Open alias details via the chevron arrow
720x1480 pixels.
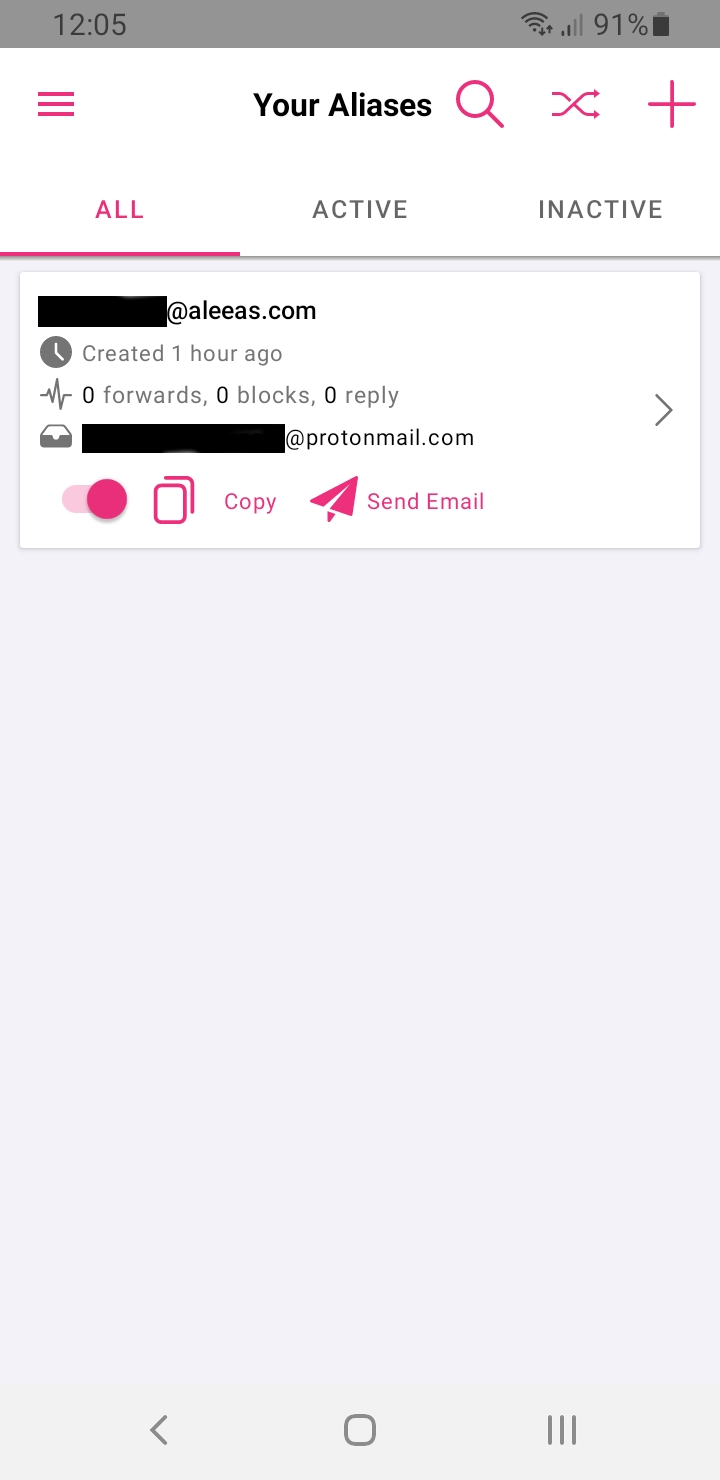tap(663, 410)
